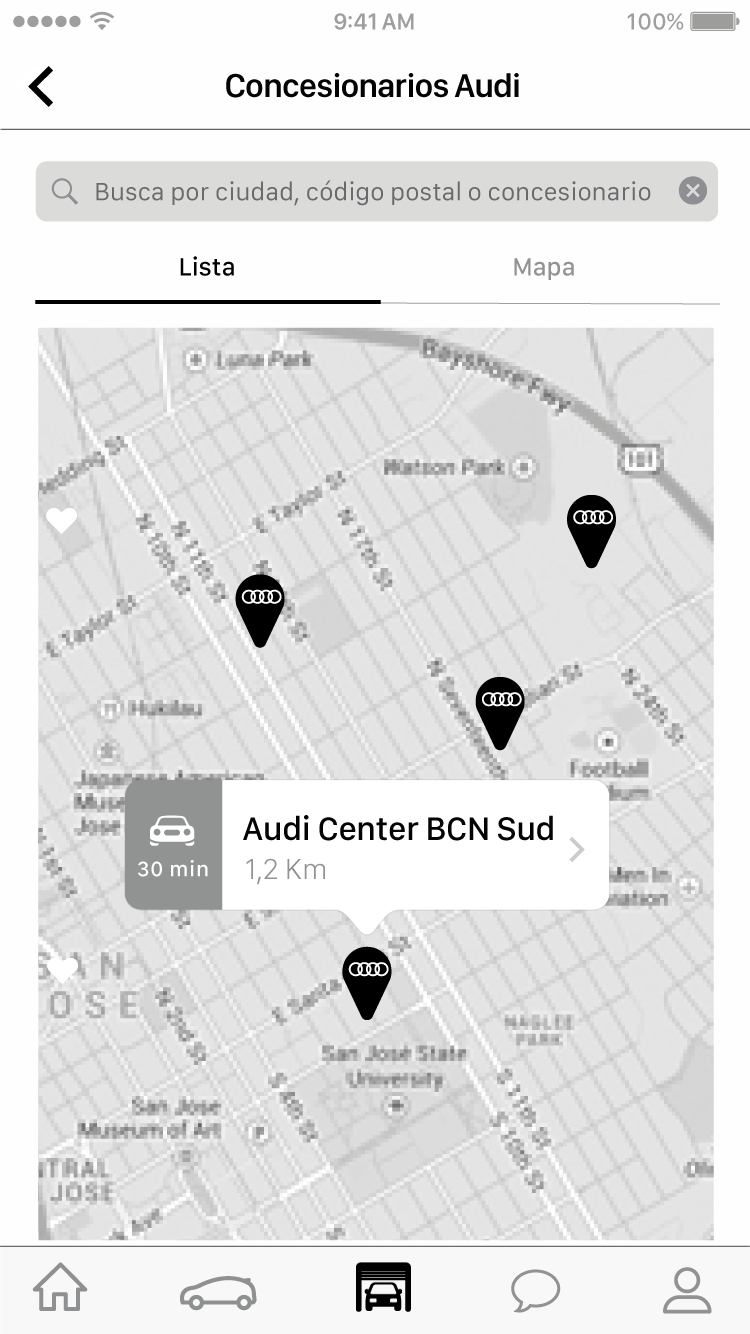The height and width of the screenshot is (1334, 750).
Task: Open the user profile tab
Action: 687,1290
